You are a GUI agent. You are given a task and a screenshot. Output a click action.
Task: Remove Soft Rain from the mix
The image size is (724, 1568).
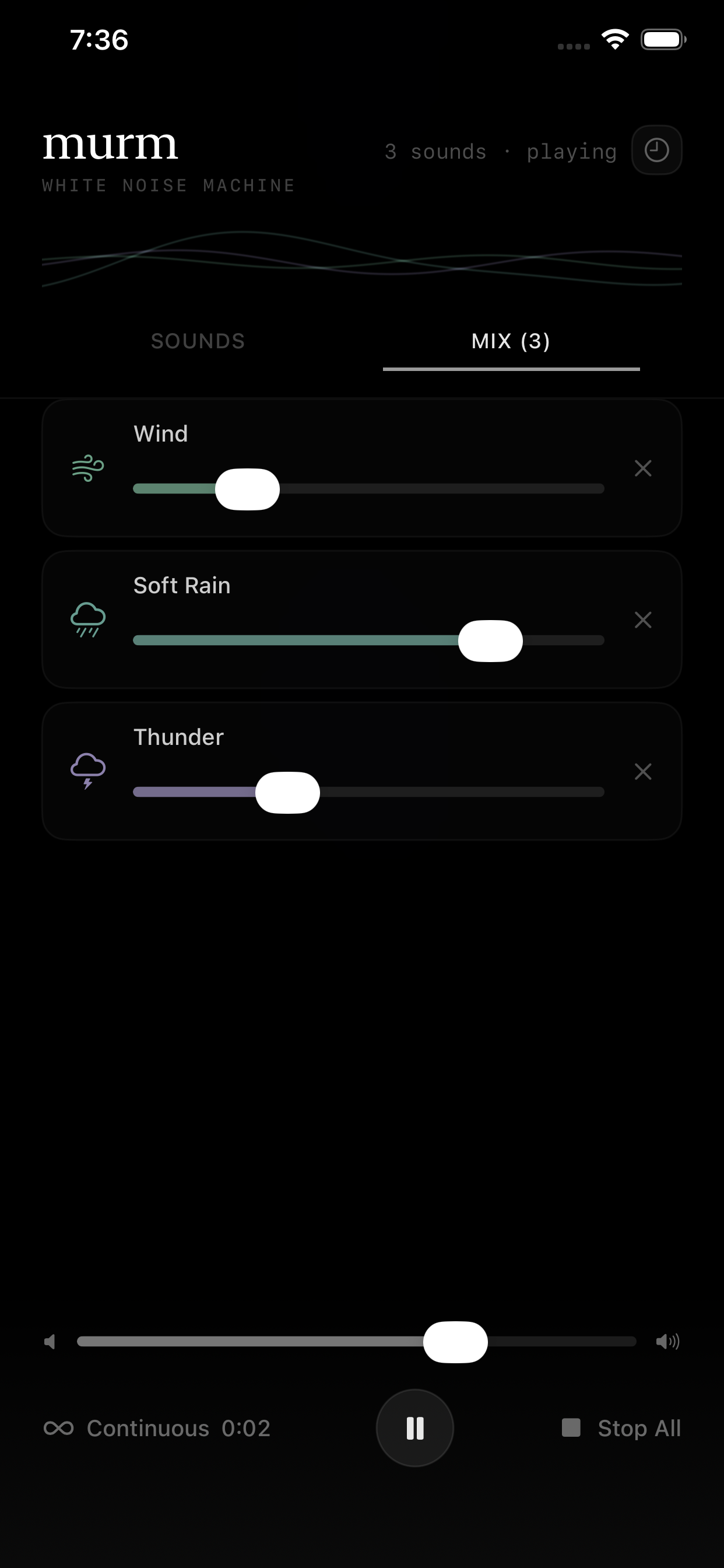642,619
